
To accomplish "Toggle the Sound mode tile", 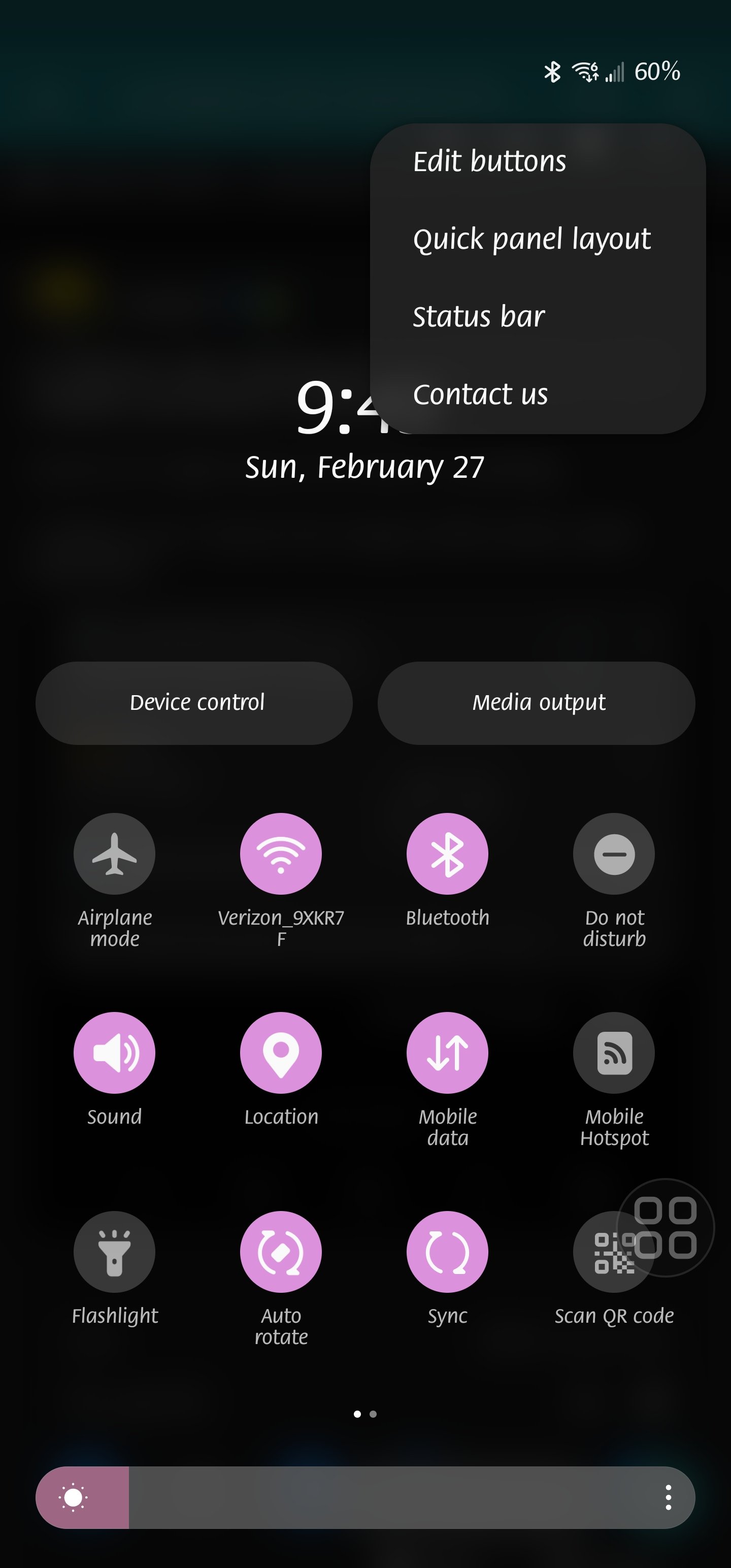I will click(x=114, y=1053).
